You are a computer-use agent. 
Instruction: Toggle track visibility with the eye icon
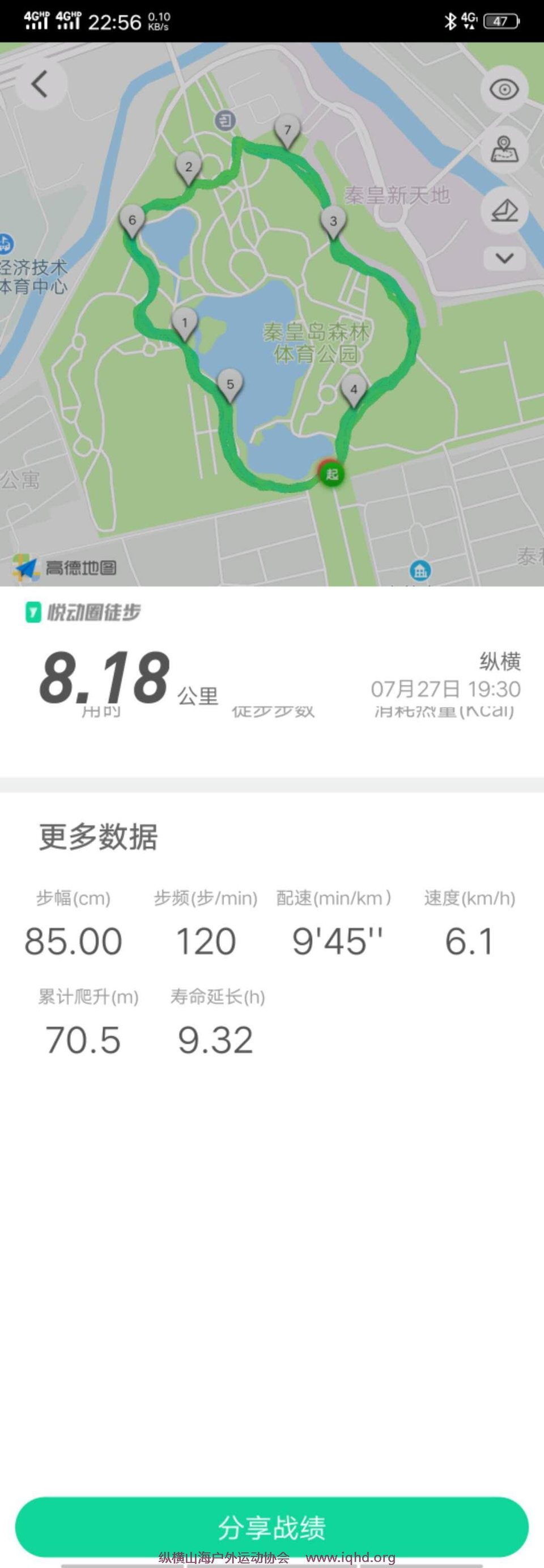(x=504, y=90)
